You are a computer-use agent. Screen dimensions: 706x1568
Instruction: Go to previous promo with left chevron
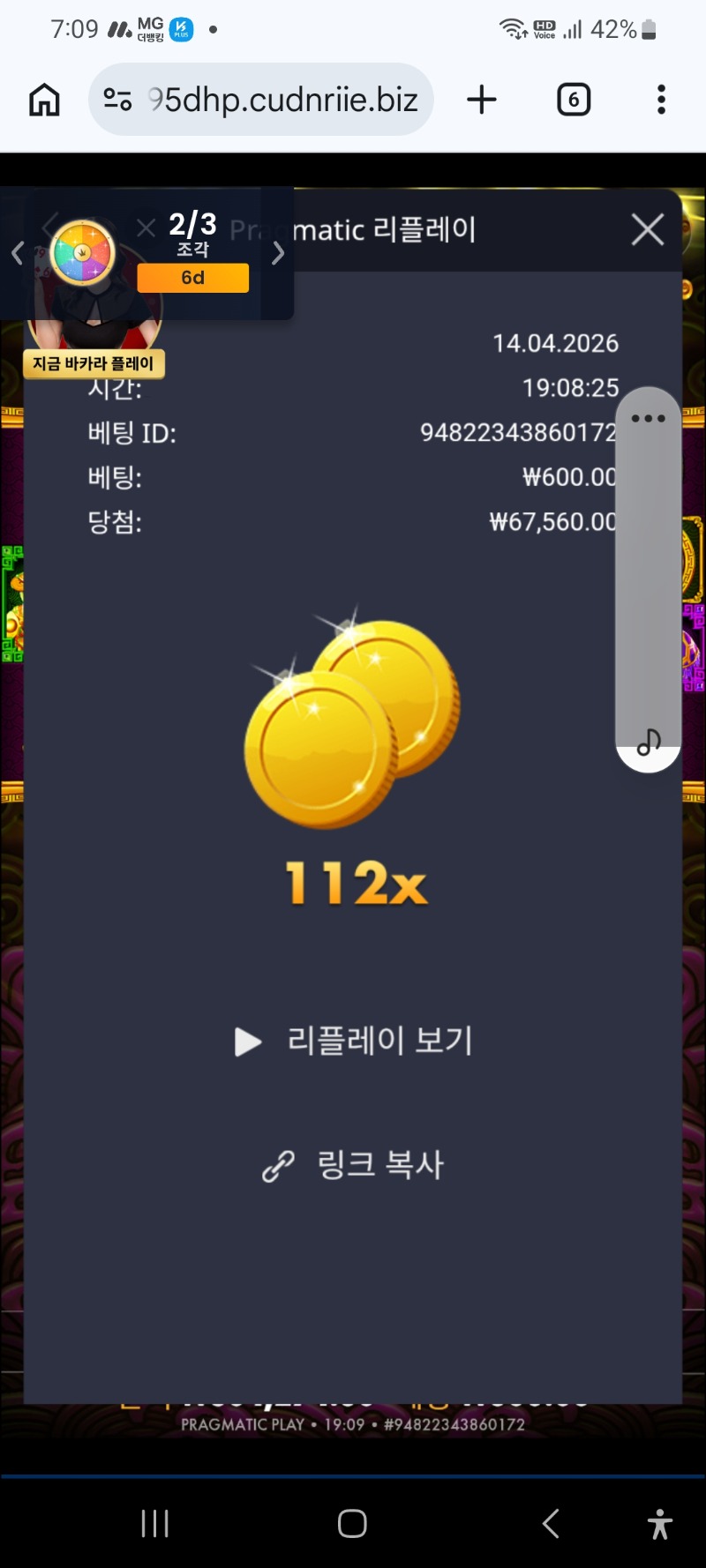[17, 254]
